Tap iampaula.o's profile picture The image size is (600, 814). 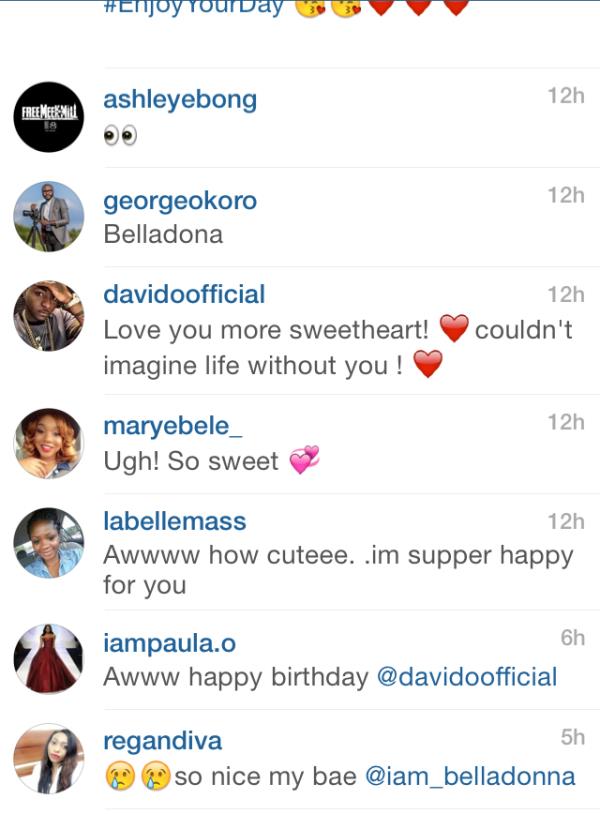pos(48,659)
